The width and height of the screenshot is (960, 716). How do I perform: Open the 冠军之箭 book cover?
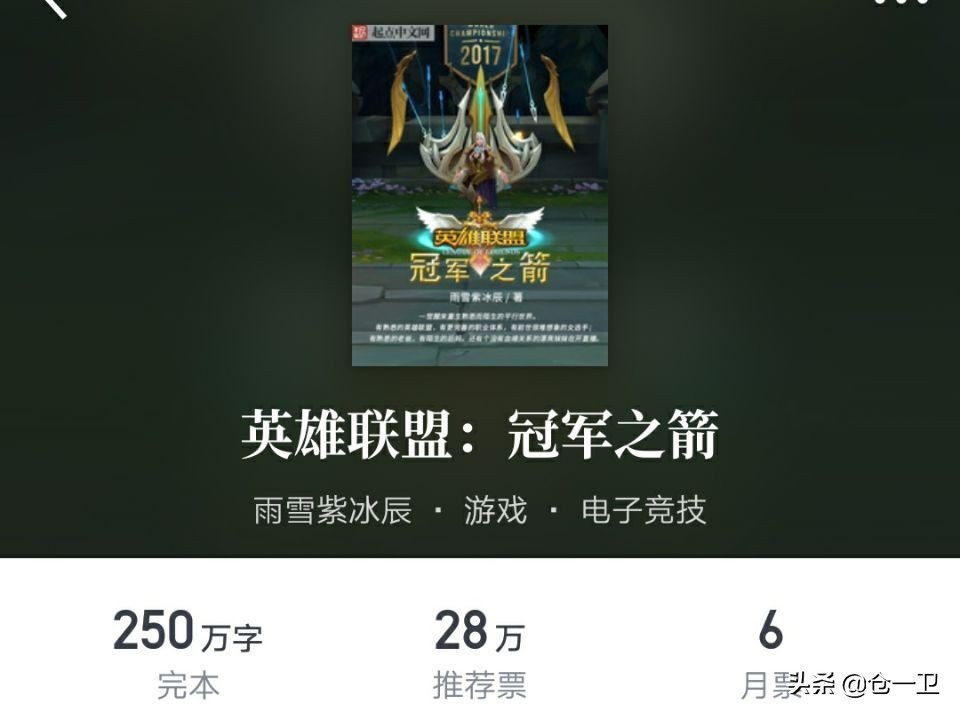click(x=480, y=195)
